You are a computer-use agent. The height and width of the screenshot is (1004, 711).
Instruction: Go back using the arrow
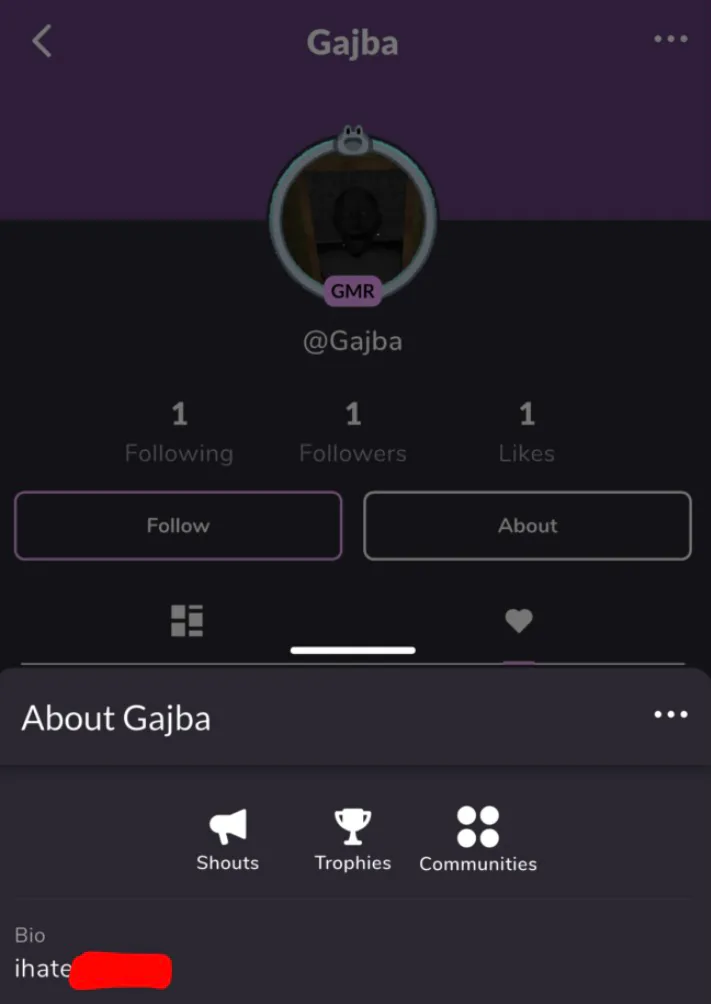coord(41,41)
